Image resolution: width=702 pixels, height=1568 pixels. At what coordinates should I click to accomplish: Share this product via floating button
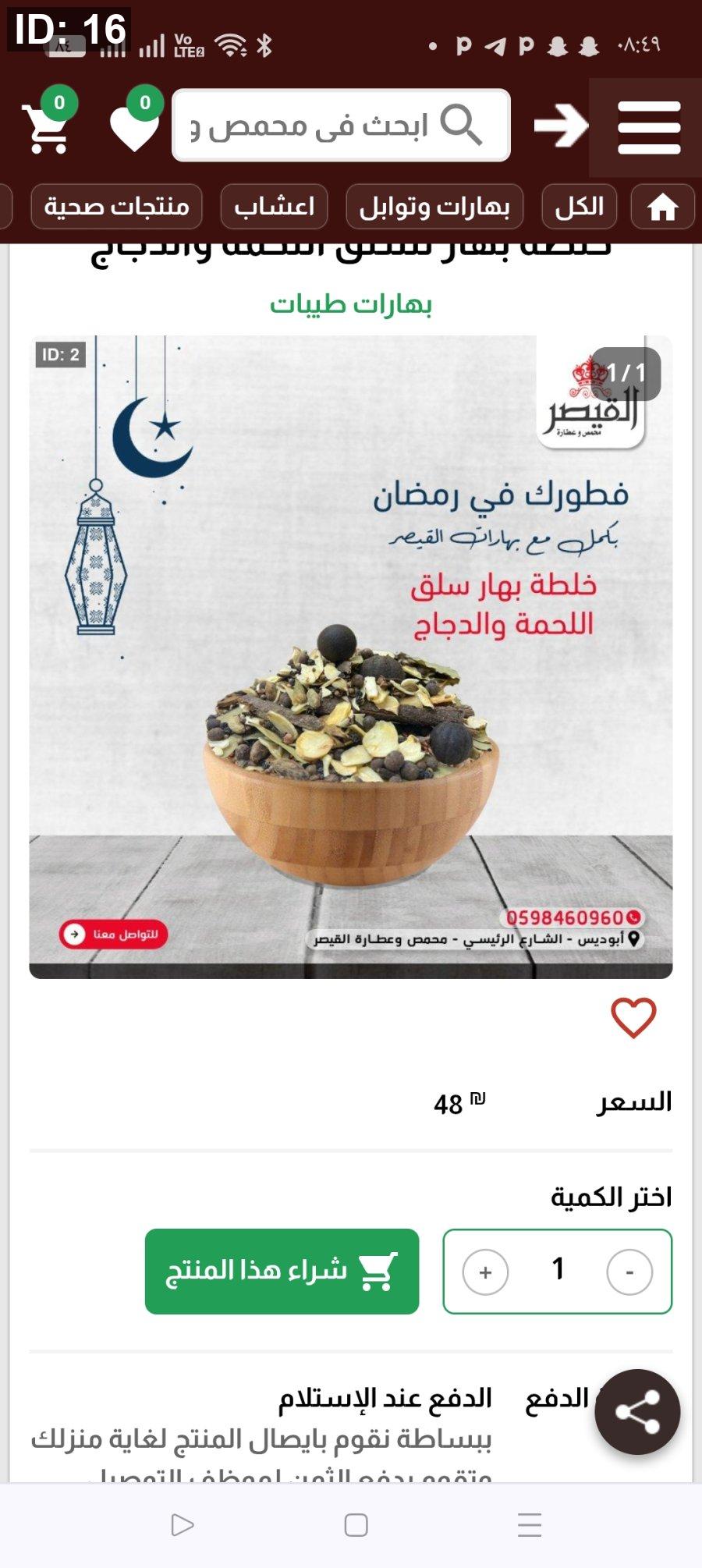coord(637,1411)
